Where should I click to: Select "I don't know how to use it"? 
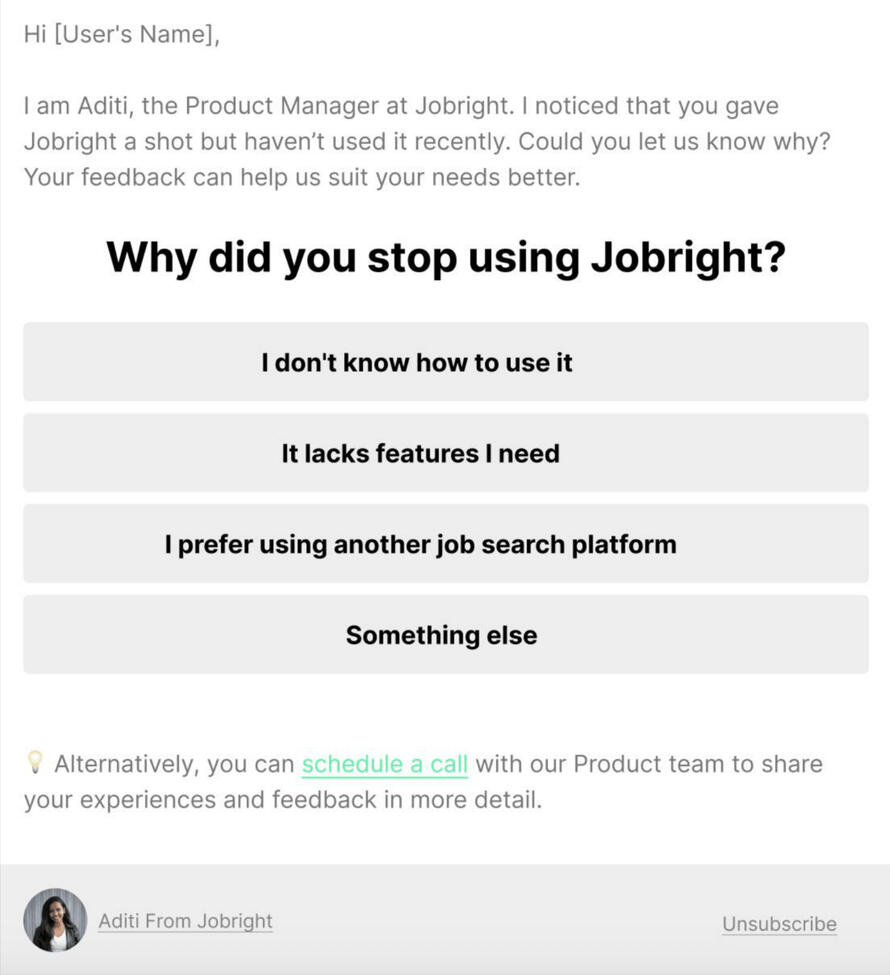[445, 362]
